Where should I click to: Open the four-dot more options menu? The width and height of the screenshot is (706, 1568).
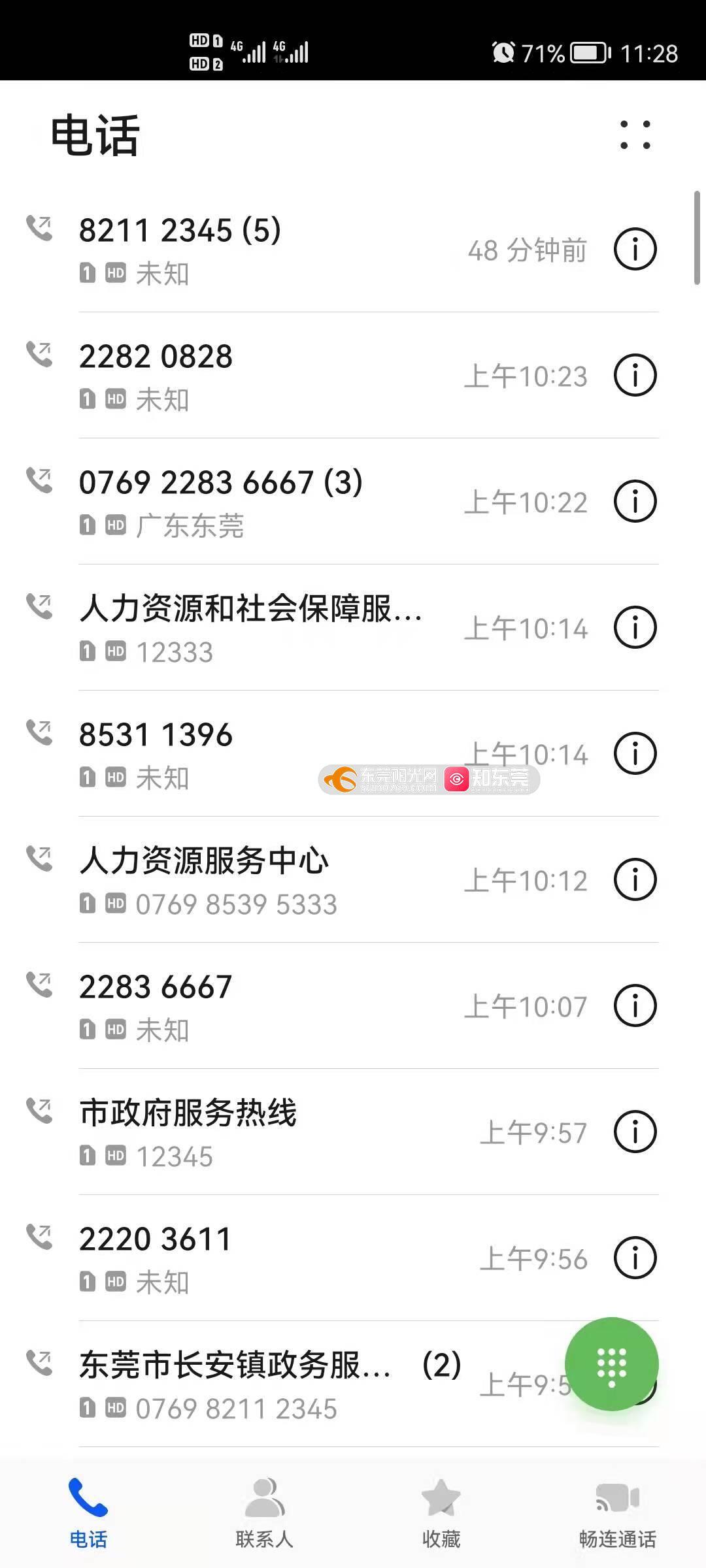click(x=635, y=135)
